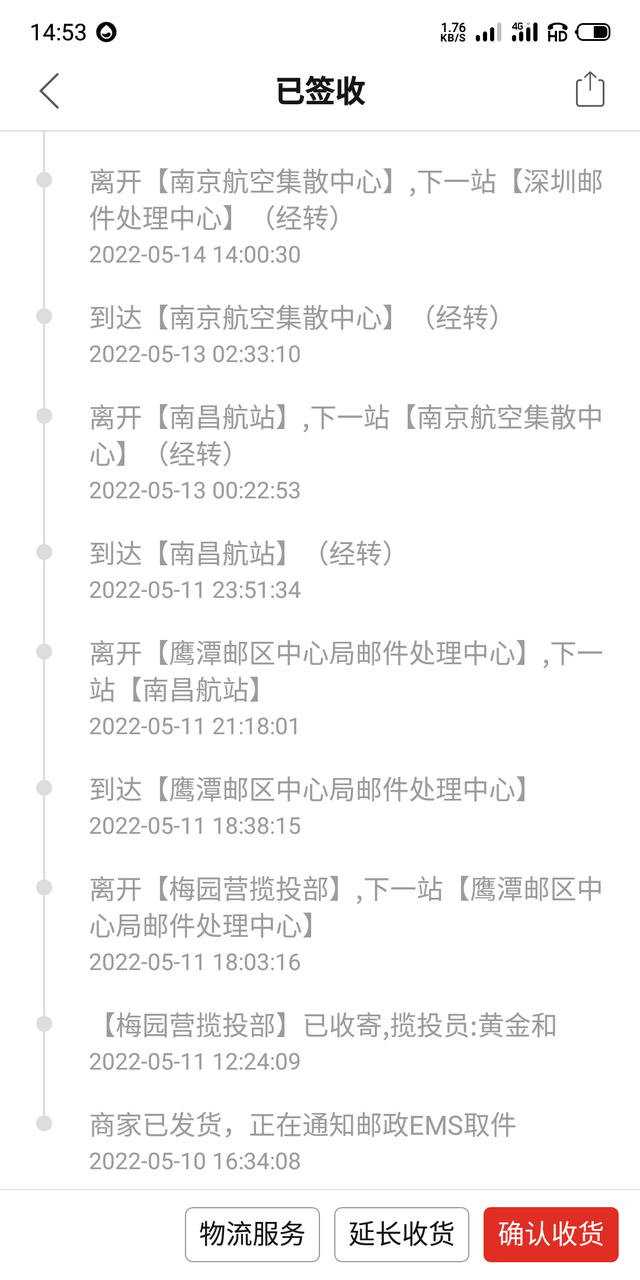This screenshot has height=1280, width=640.
Task: Confirm receipt with 确认收货
Action: [551, 1234]
